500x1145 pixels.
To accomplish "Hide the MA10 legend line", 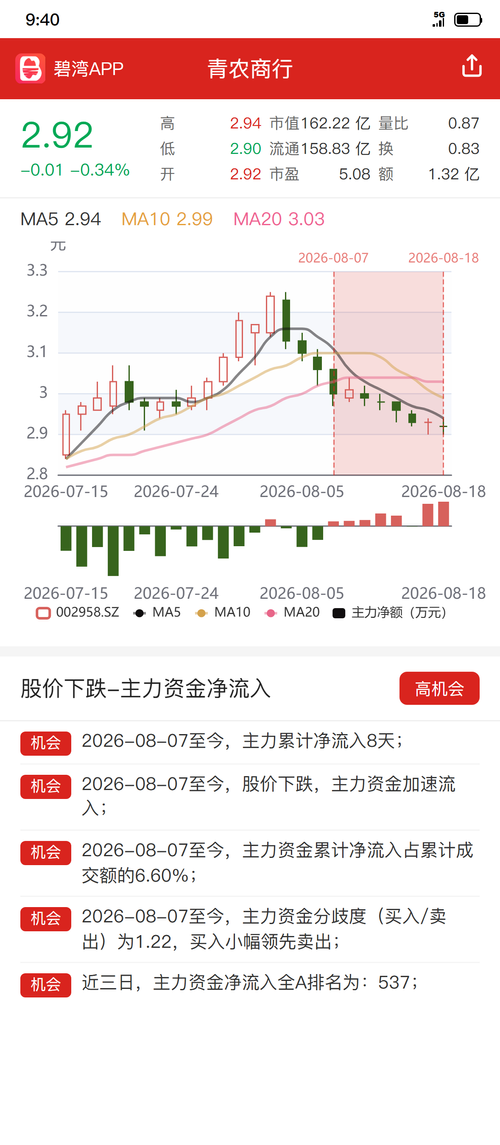I will click(223, 613).
